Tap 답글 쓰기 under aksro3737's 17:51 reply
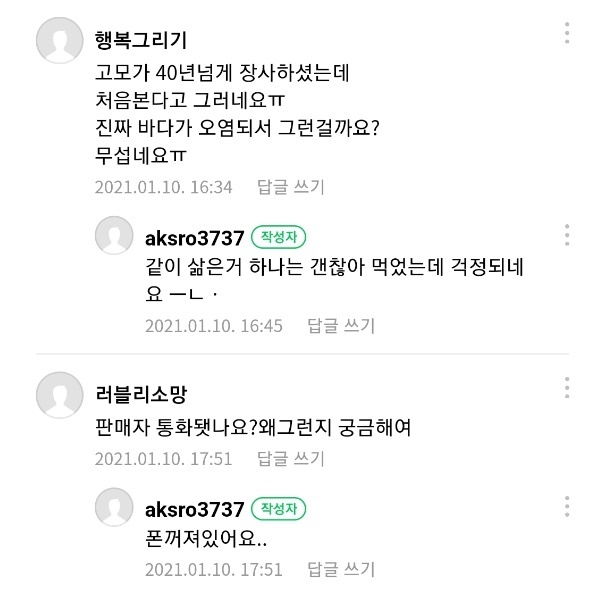The width and height of the screenshot is (611, 592). tap(341, 569)
